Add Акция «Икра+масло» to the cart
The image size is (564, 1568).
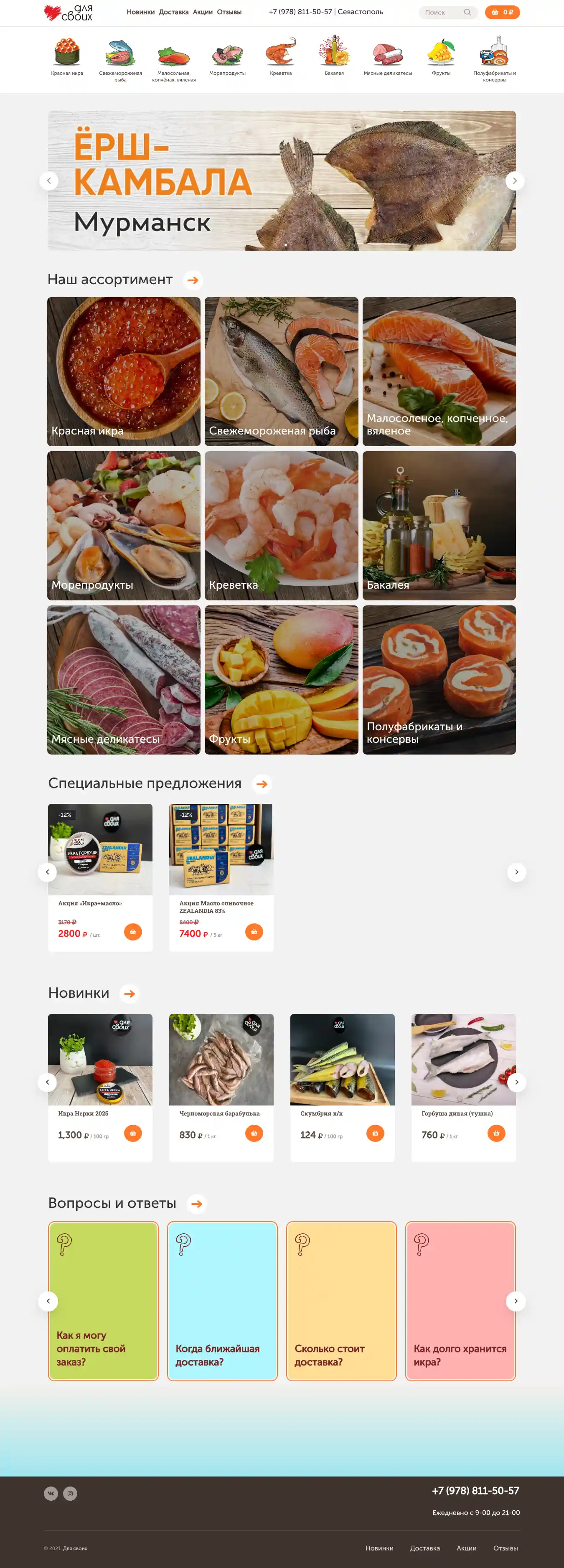(132, 932)
